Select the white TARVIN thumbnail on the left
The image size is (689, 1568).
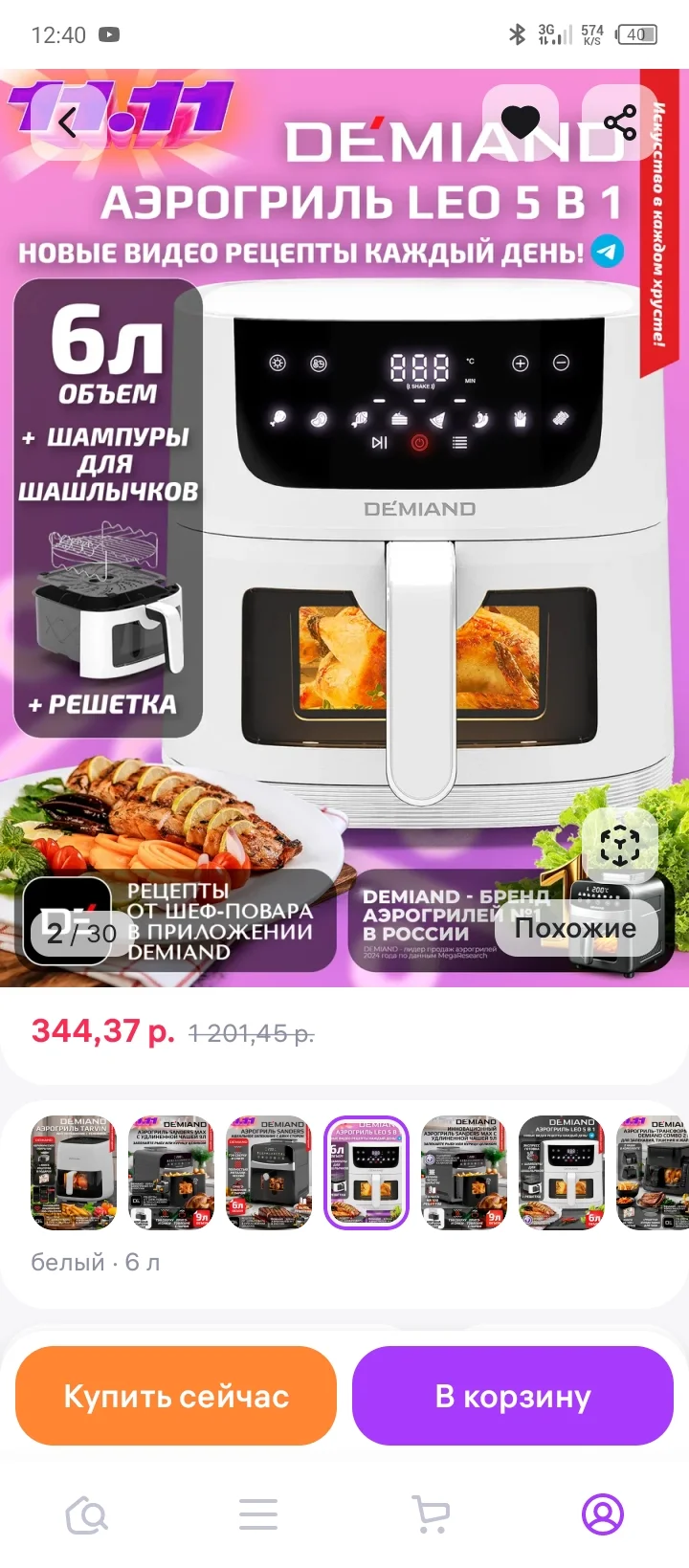pos(73,1172)
